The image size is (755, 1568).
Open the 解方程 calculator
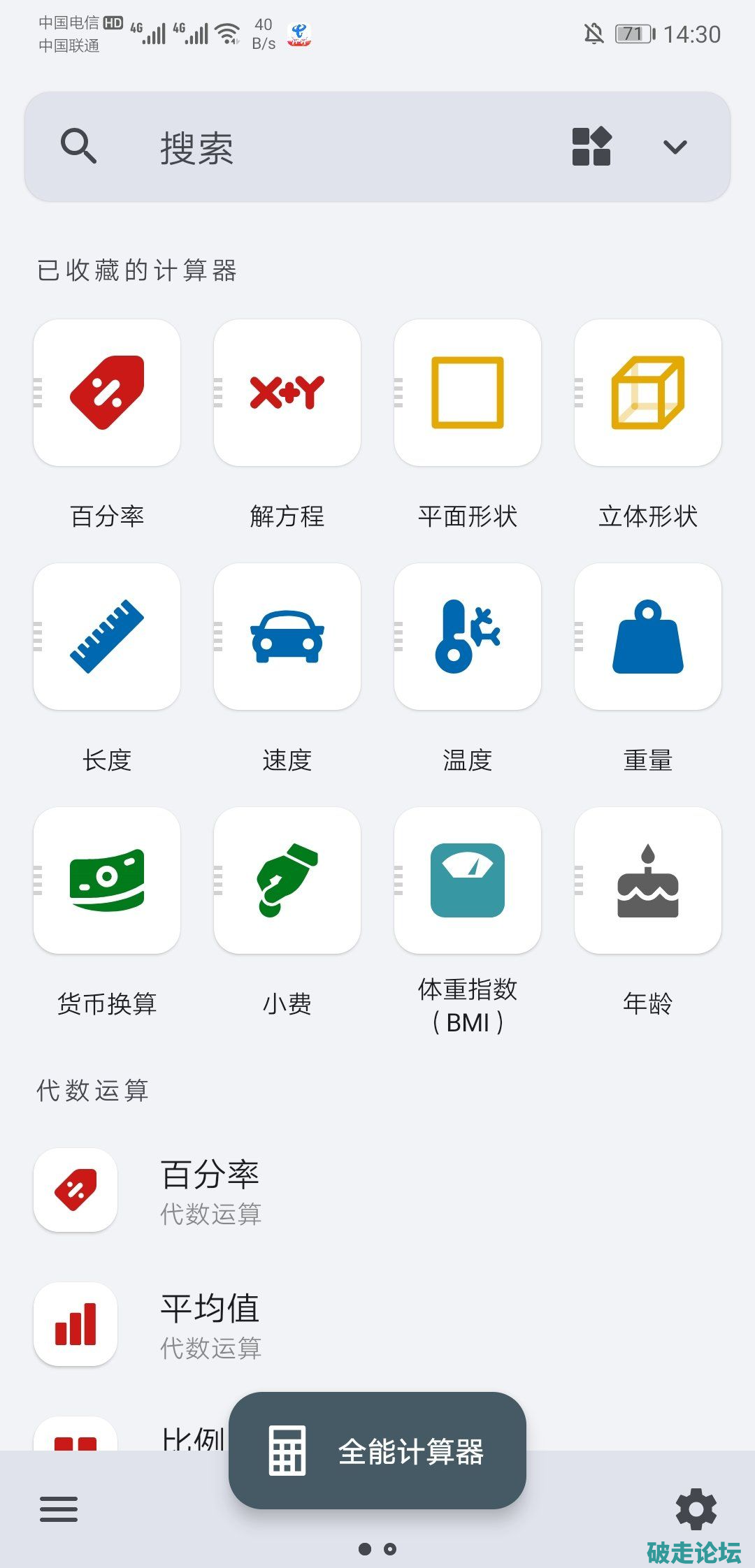[287, 393]
